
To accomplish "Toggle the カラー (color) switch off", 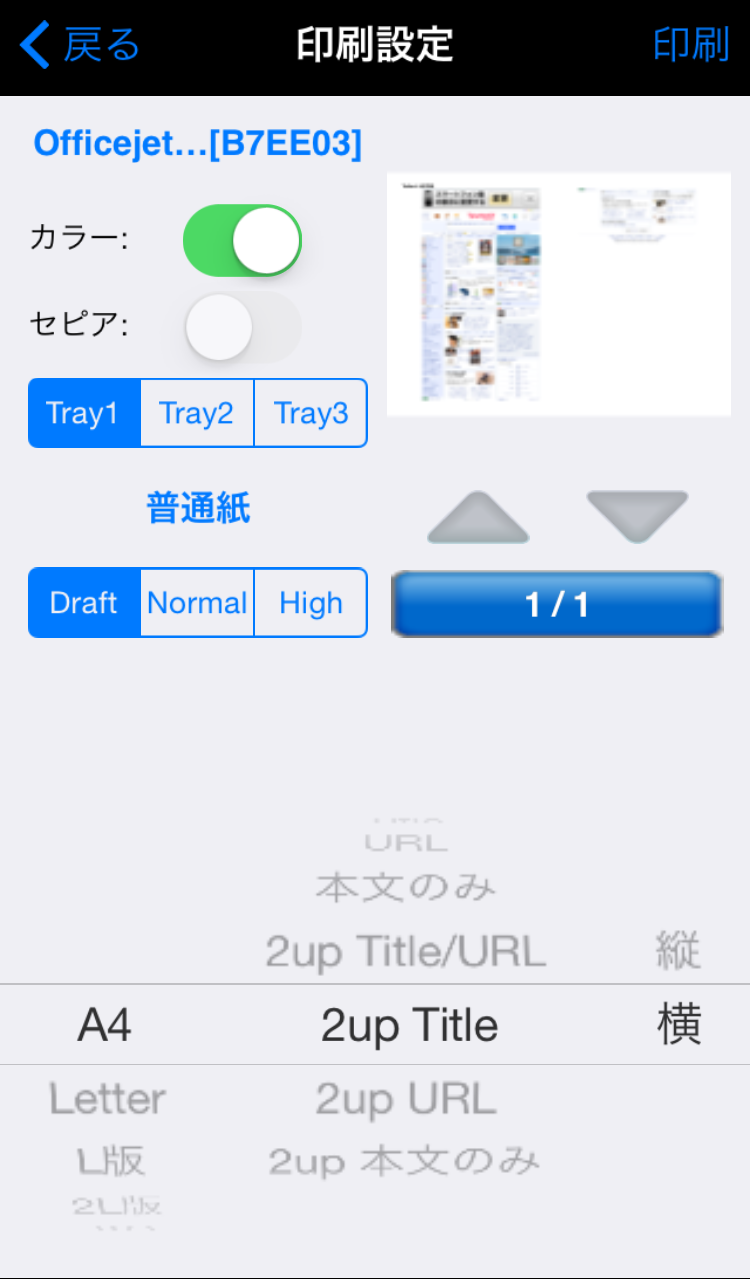I will 241,240.
